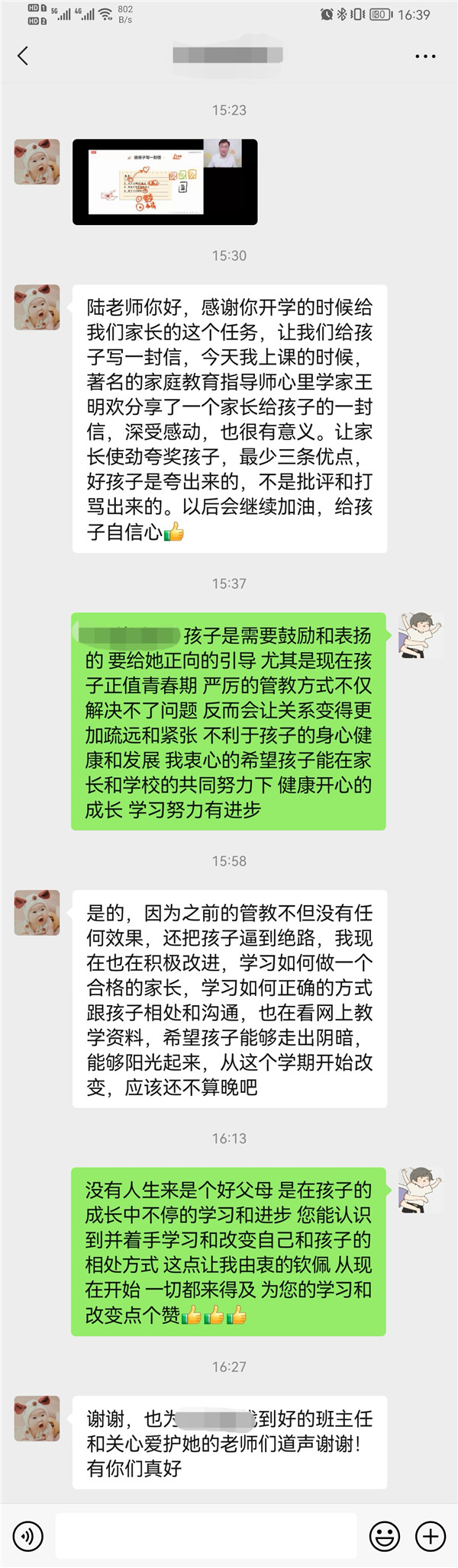
Task: View the baby avatar contact's profile
Action: (37, 161)
